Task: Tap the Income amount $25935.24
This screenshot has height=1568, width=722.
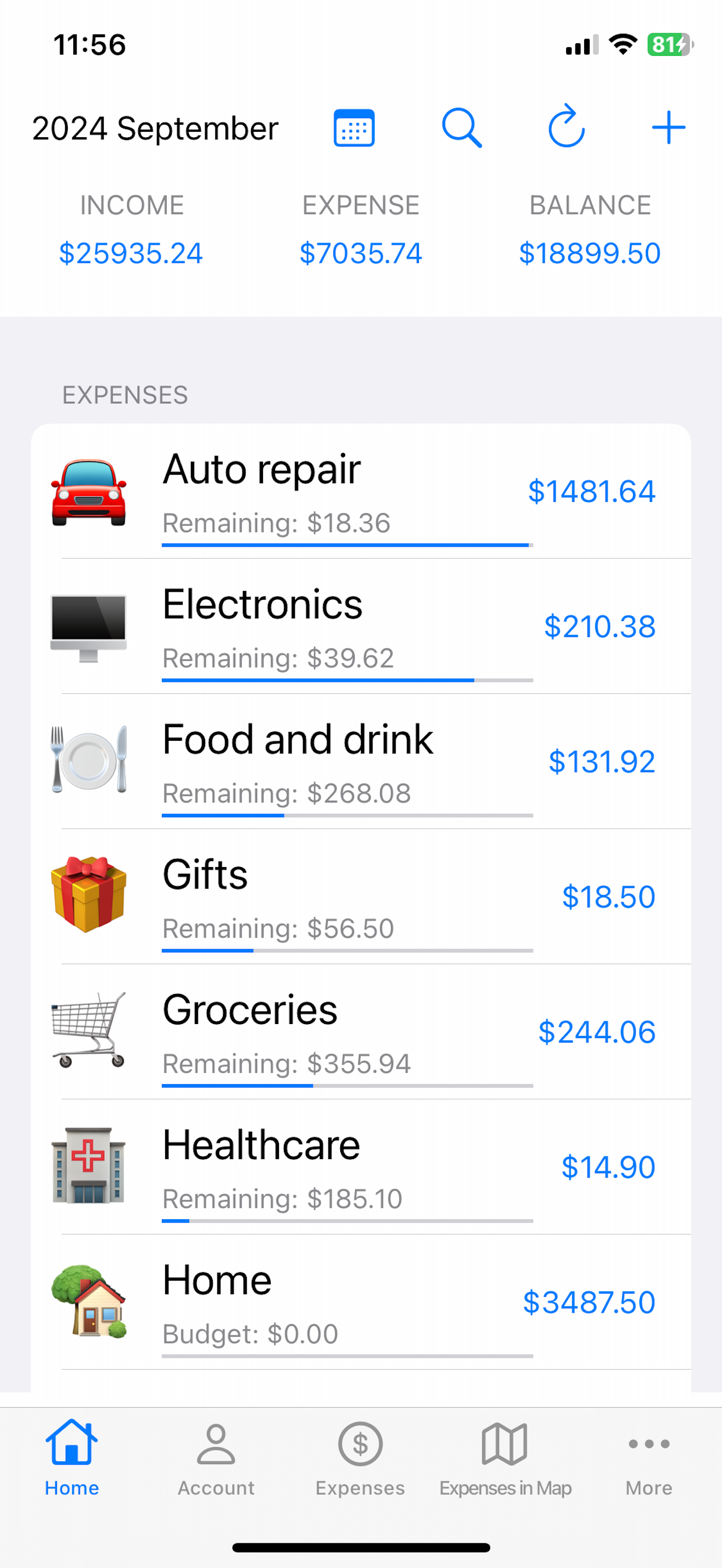Action: tap(131, 252)
